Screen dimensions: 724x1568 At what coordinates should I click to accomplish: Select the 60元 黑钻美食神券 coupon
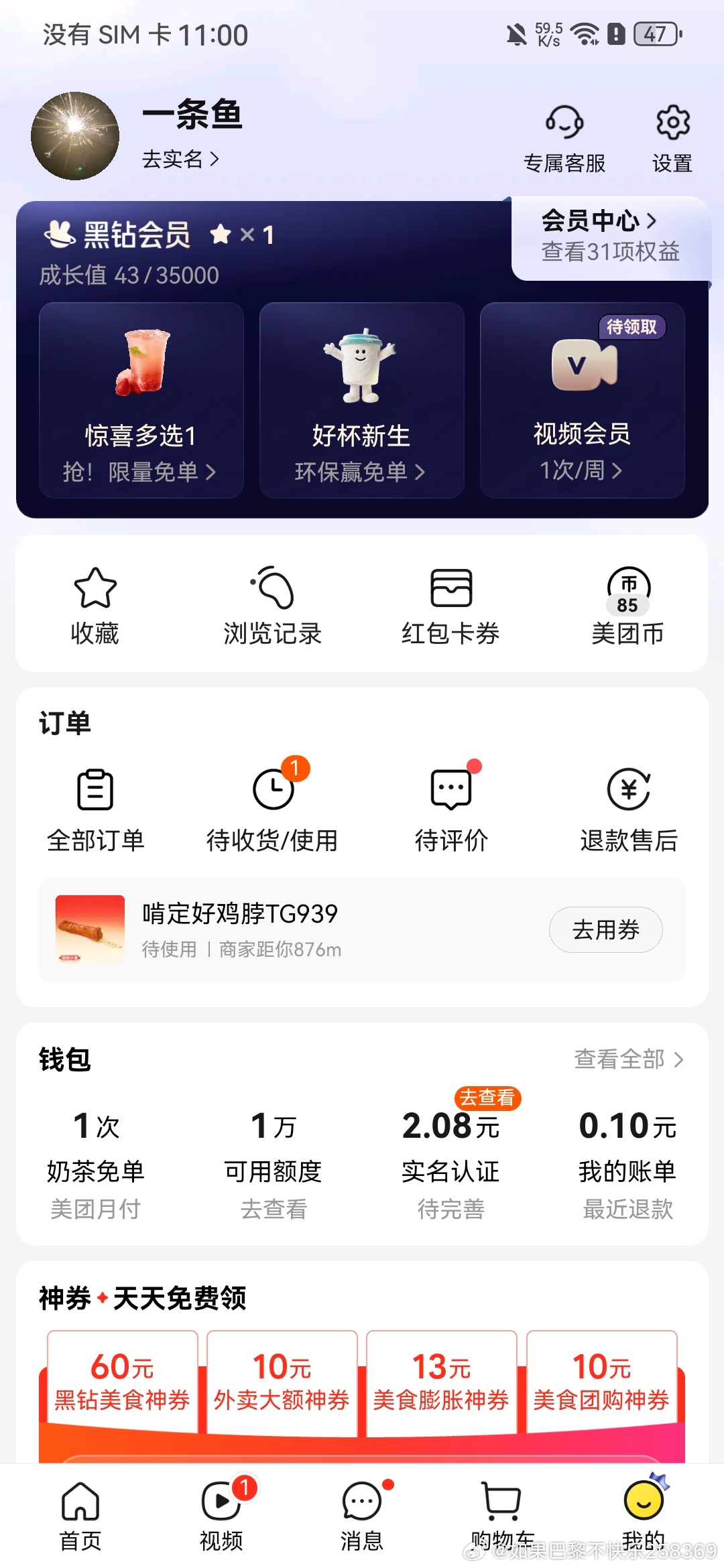coord(122,1382)
